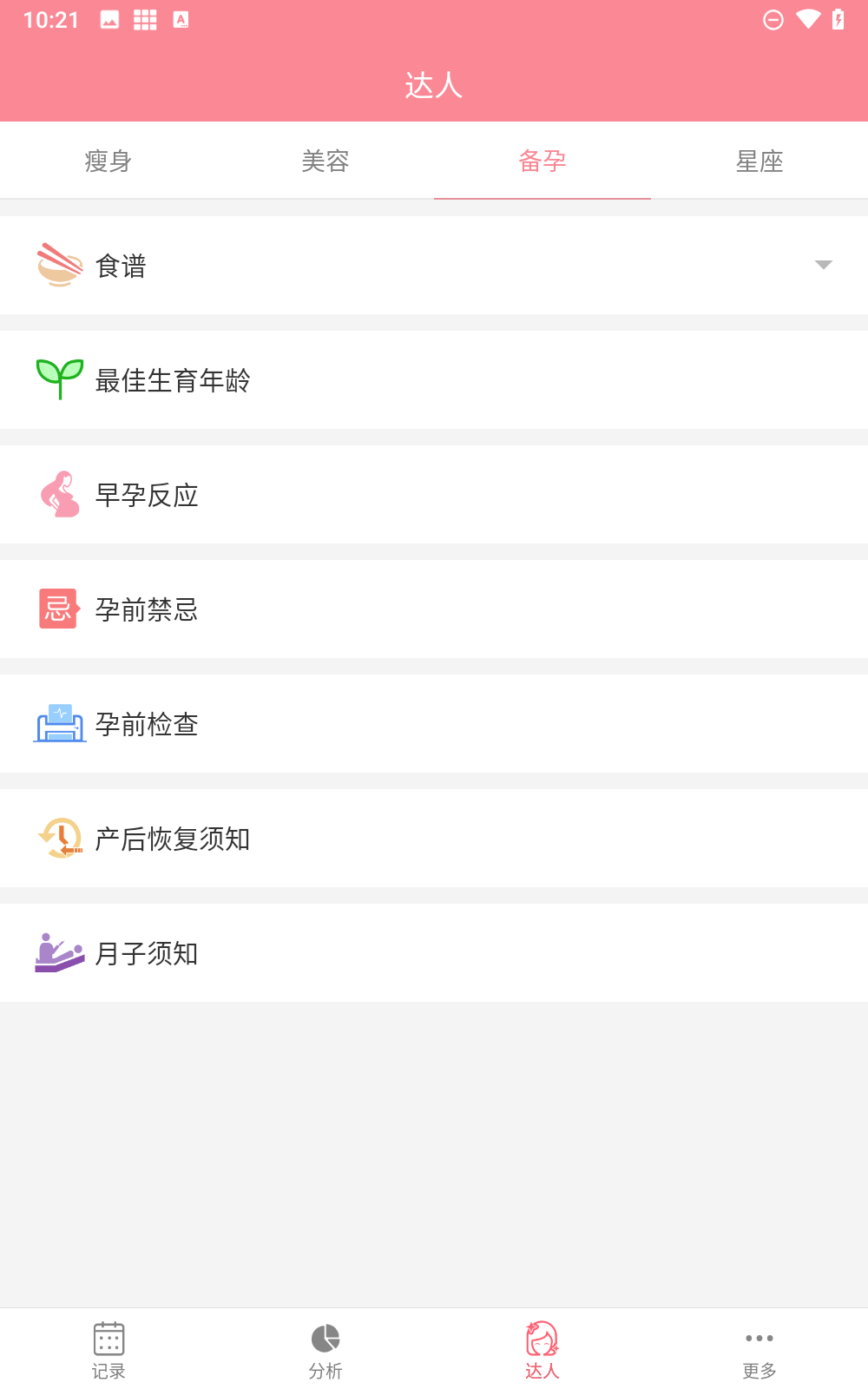Switch to the 美容 tab
868x1389 pixels.
(x=325, y=161)
